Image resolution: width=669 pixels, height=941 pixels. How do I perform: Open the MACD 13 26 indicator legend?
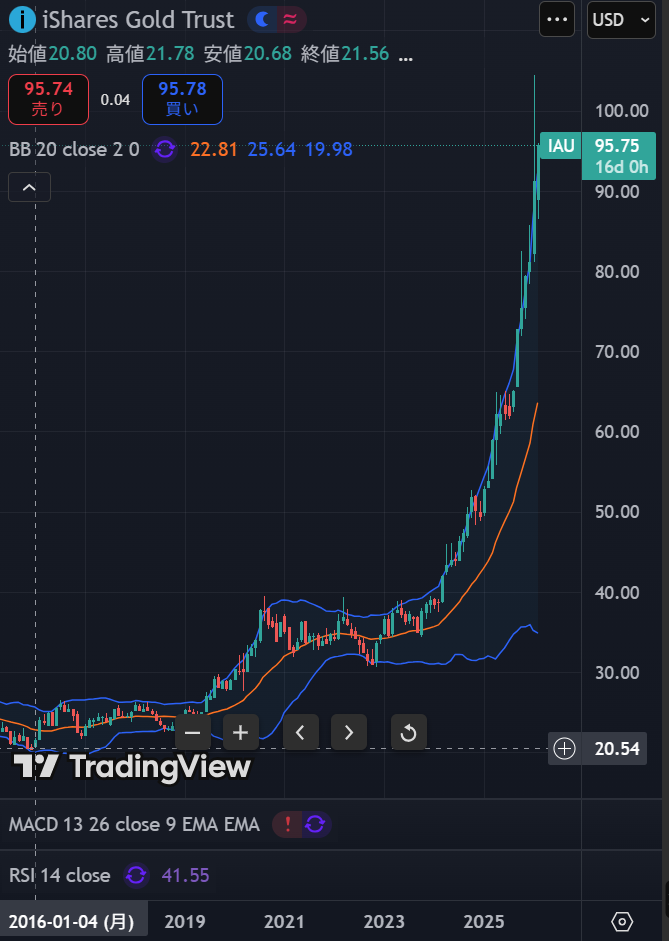(x=133, y=824)
